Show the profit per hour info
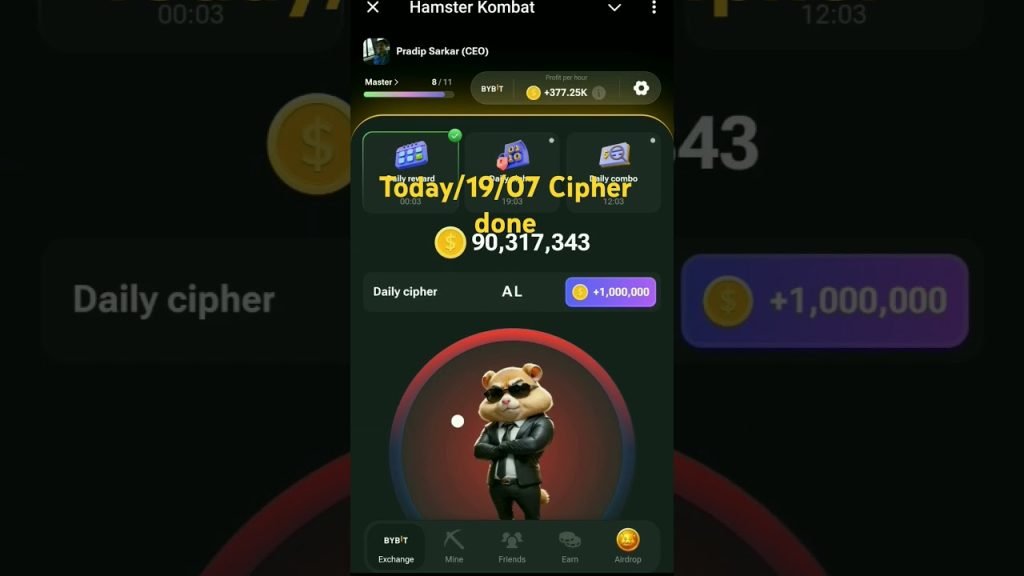 pos(599,93)
